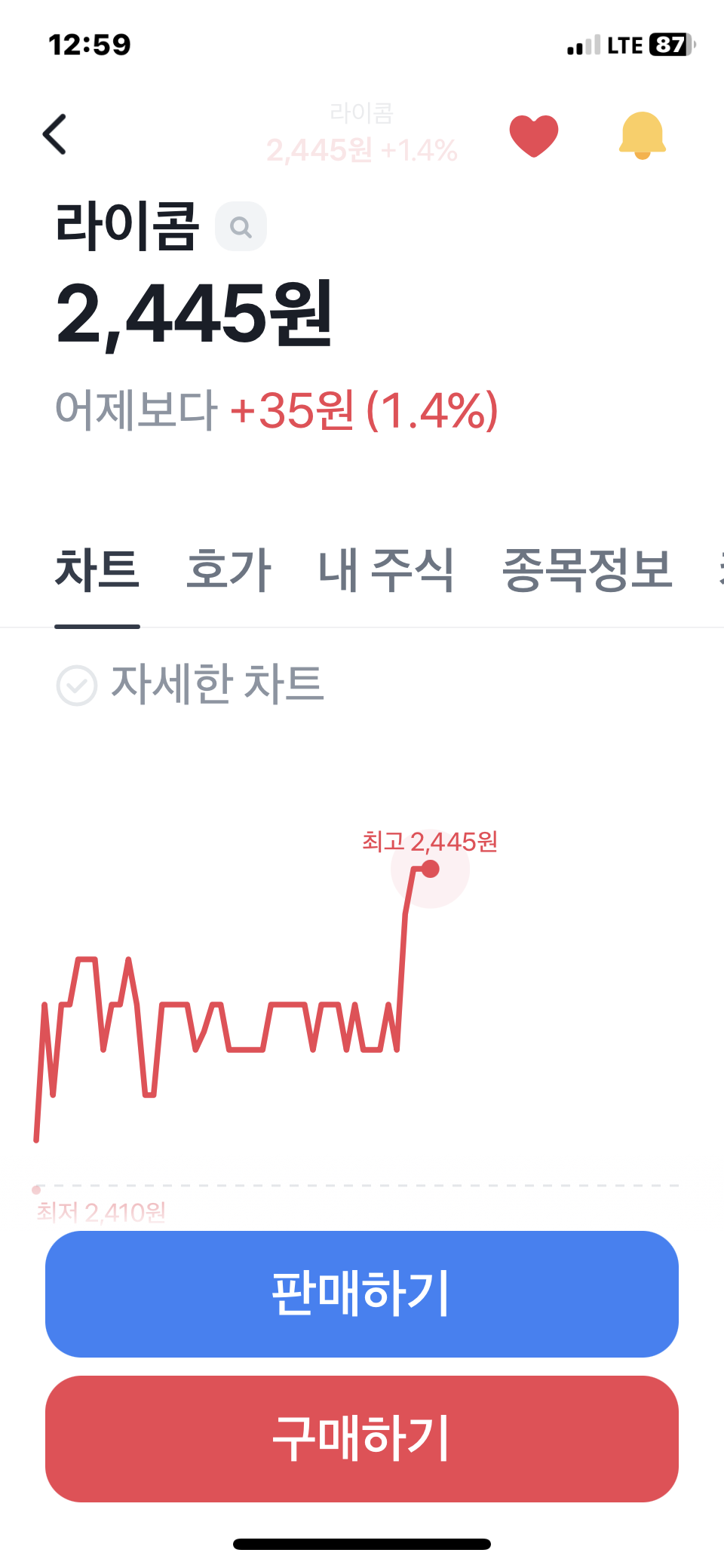
Task: Select the 차트 tab
Action: coord(97,570)
